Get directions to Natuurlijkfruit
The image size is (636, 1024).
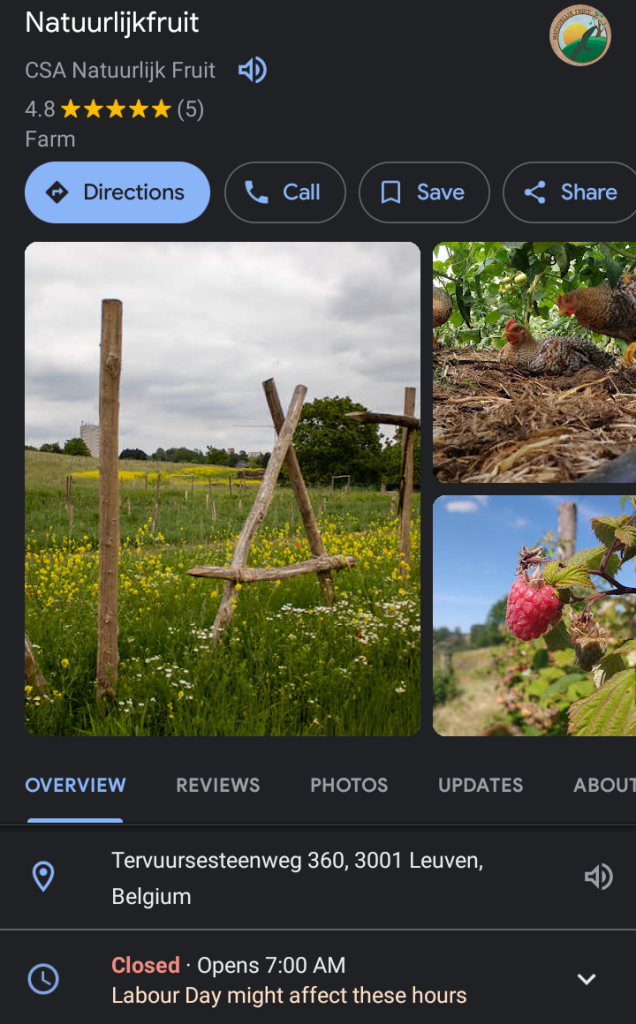point(117,192)
